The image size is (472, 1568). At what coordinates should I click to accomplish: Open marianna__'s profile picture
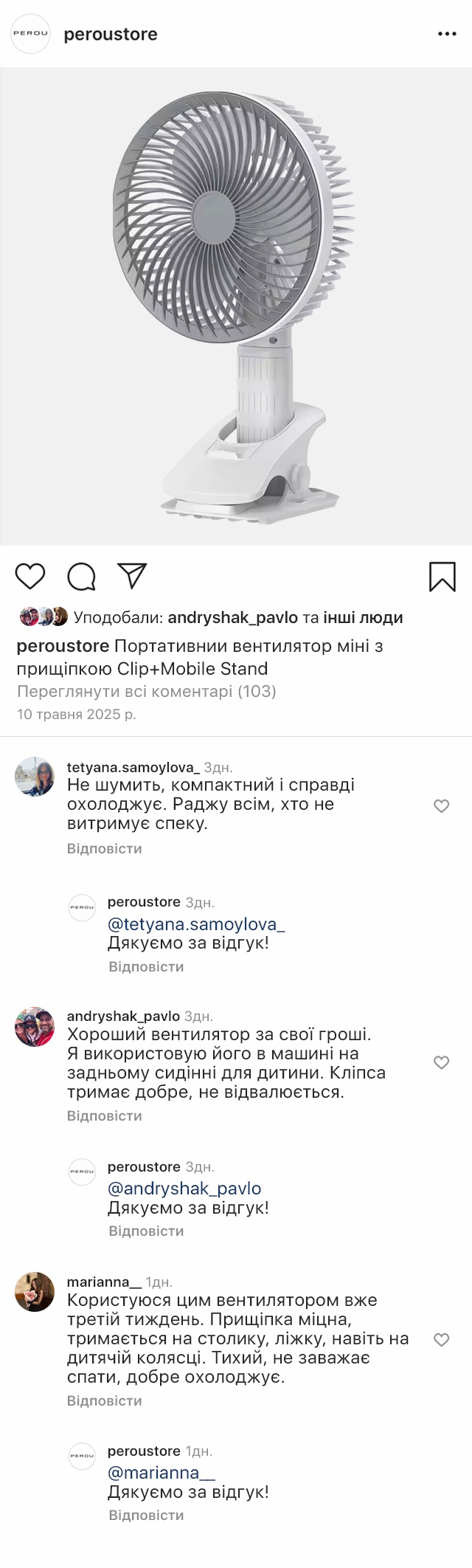coord(35,1292)
